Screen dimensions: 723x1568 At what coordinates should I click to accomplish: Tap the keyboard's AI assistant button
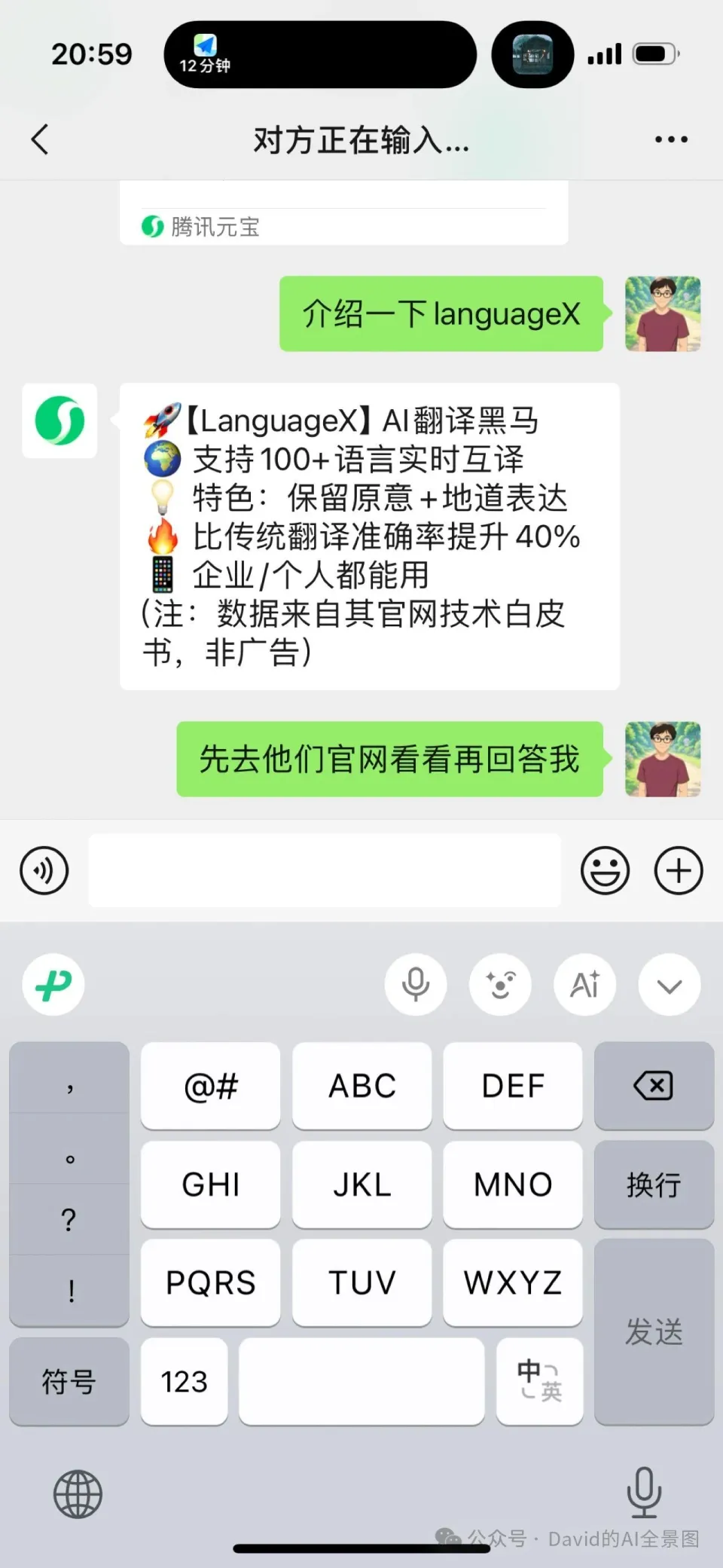(584, 985)
